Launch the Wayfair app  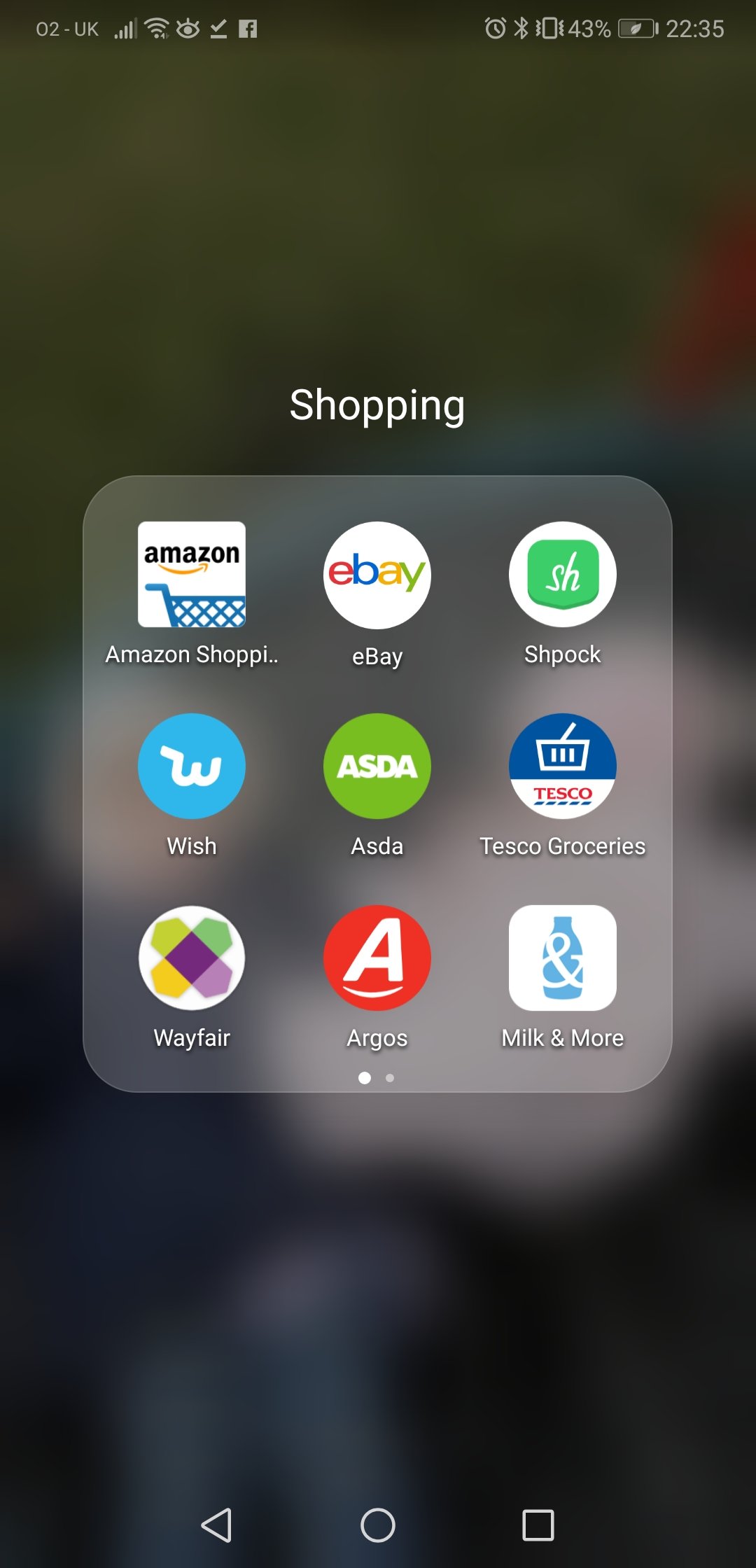coord(192,958)
